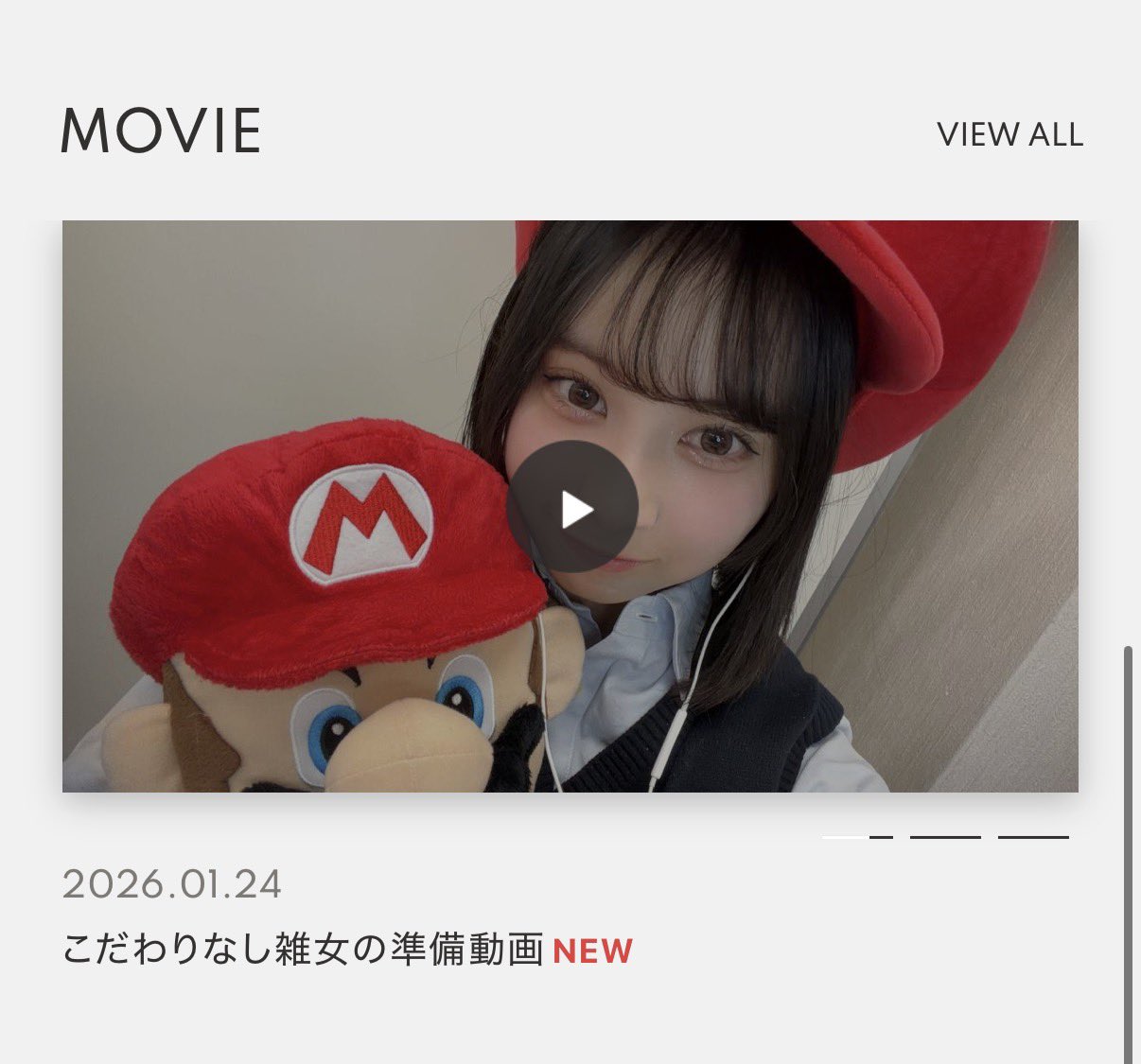Open the こだわりなし雑女の準備動画 video title

pyautogui.click(x=303, y=949)
